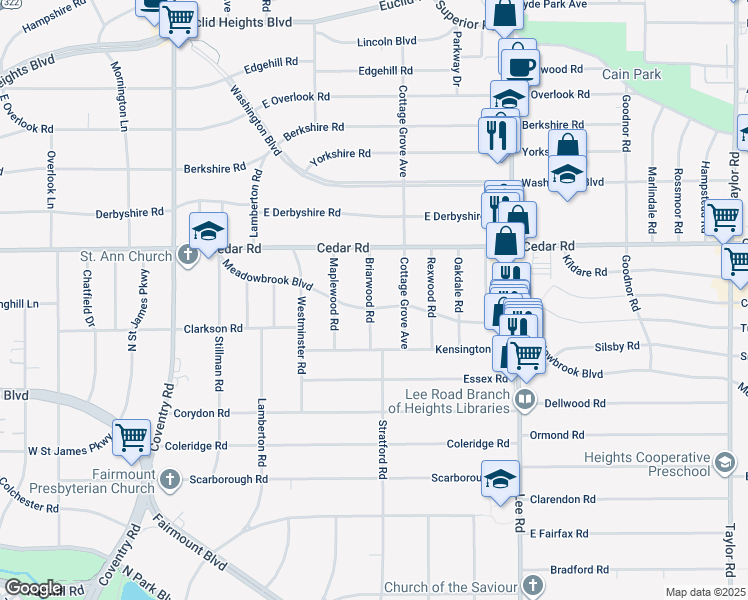
Task: Tap the school marker at Overlook Rd
Action: click(509, 98)
